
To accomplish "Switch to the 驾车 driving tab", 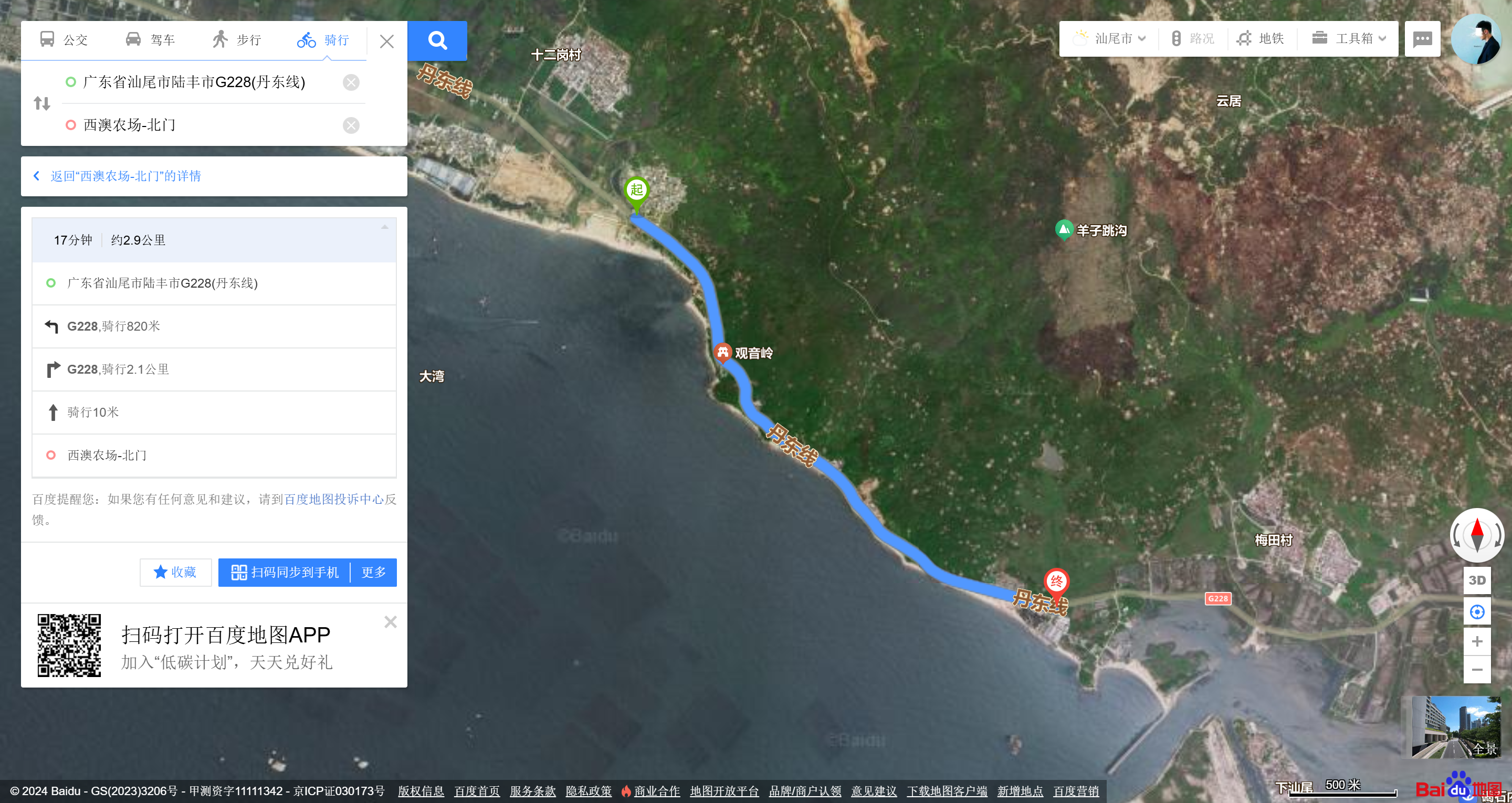I will 150,40.
